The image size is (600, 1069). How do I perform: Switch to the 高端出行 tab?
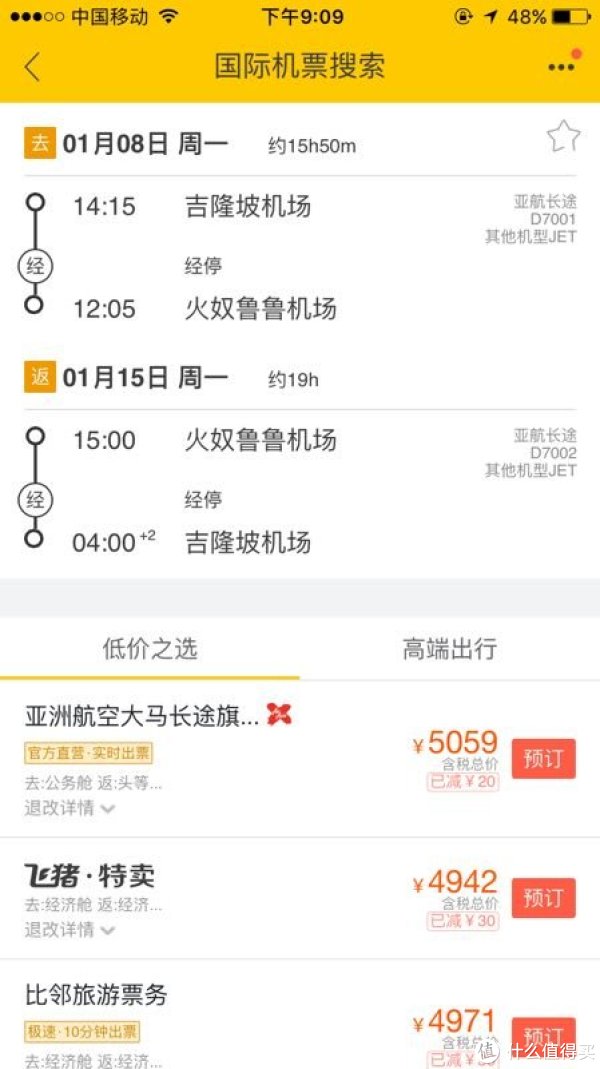tap(449, 649)
